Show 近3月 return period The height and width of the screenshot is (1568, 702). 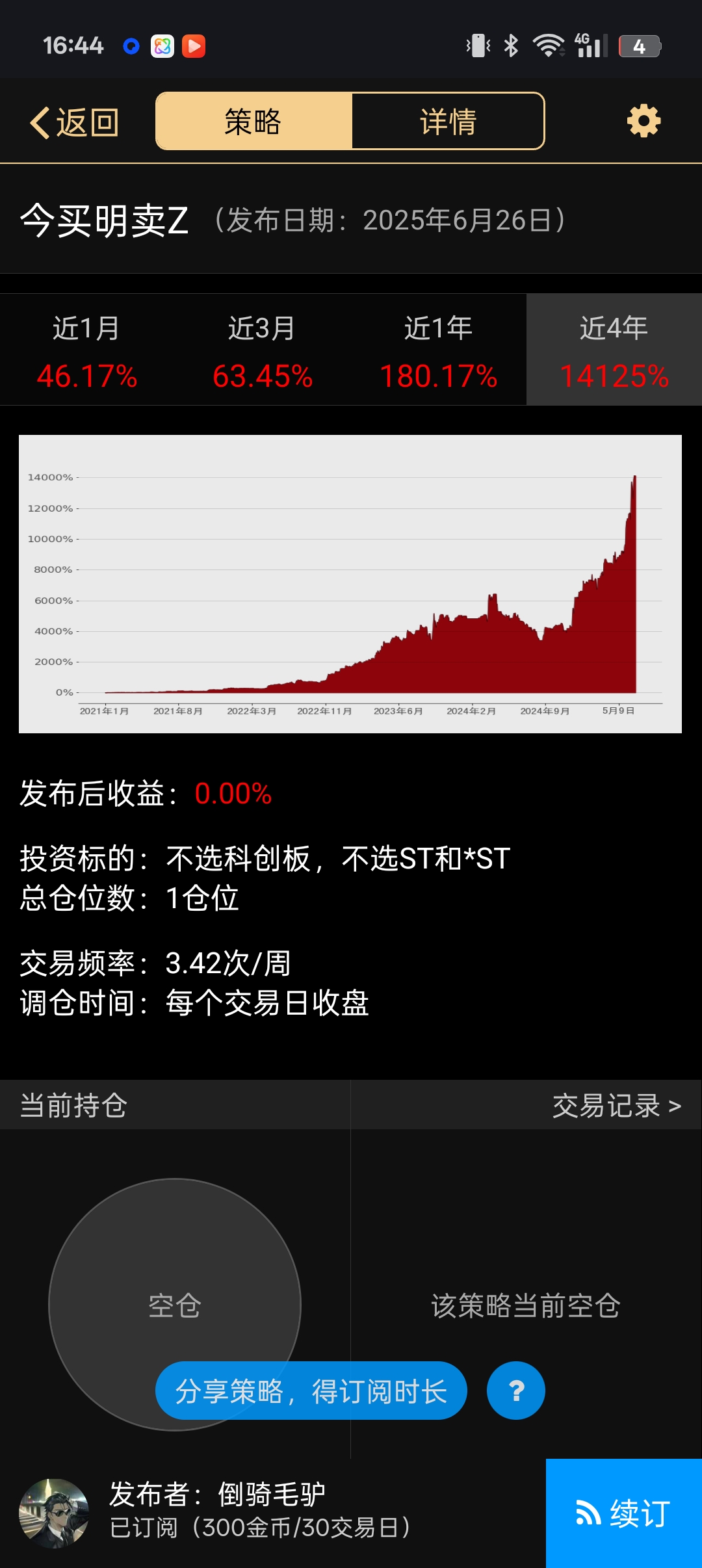click(x=263, y=351)
